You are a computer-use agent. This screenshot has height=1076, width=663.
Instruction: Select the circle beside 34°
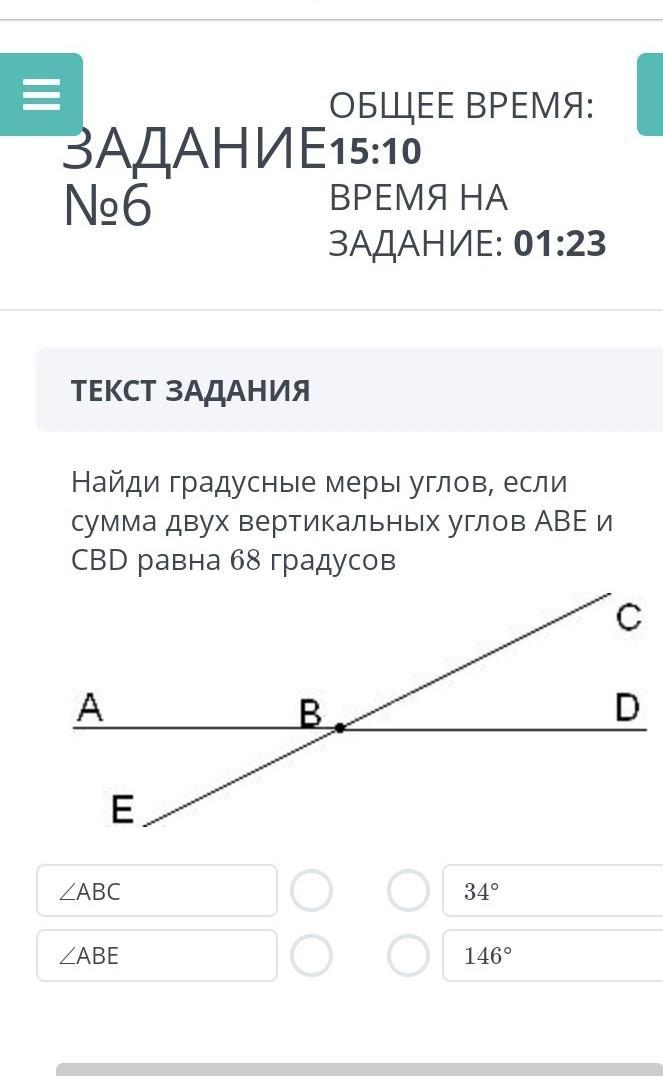408,890
